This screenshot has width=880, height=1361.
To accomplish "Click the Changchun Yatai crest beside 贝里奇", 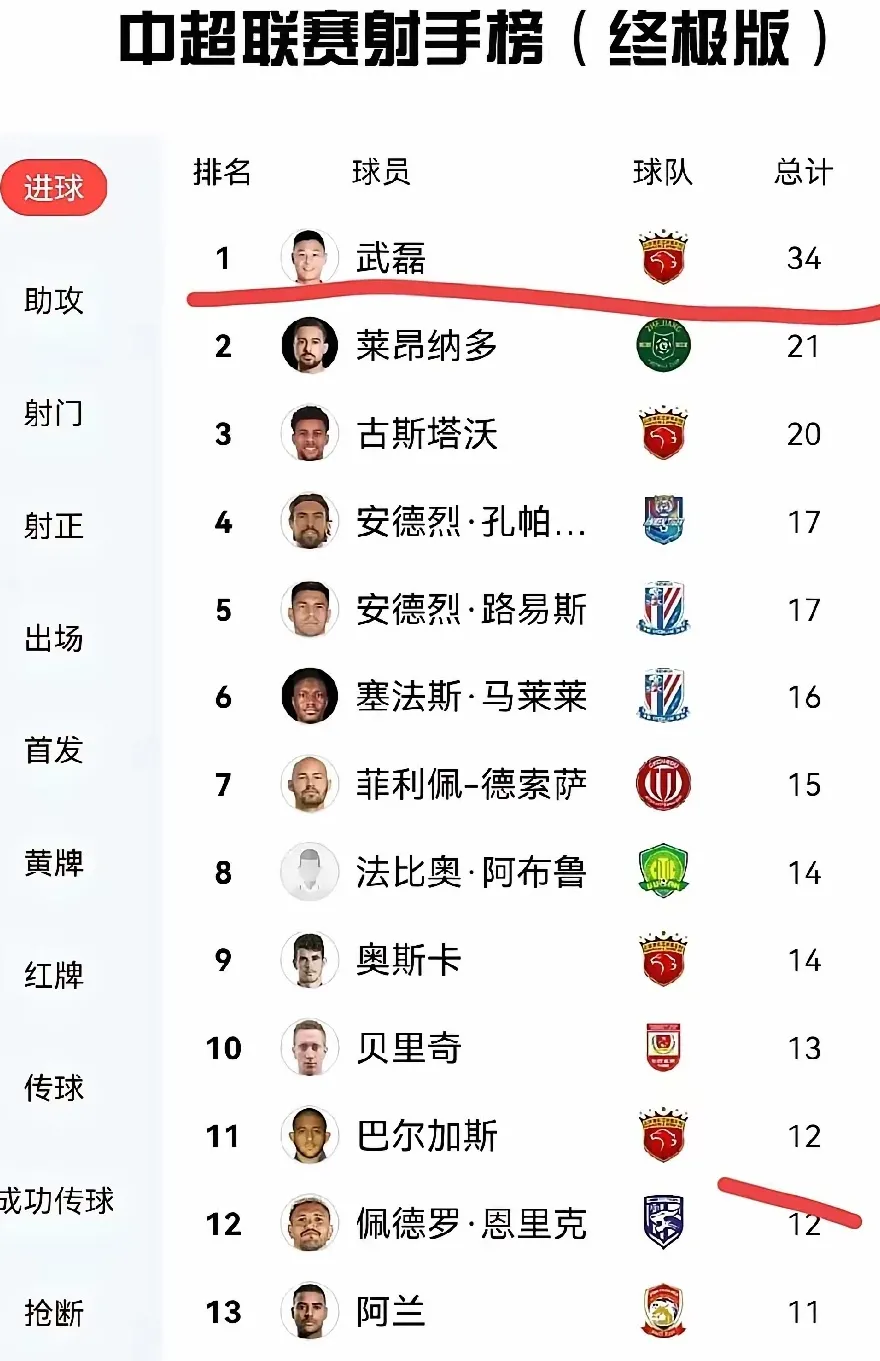I will 662,1047.
